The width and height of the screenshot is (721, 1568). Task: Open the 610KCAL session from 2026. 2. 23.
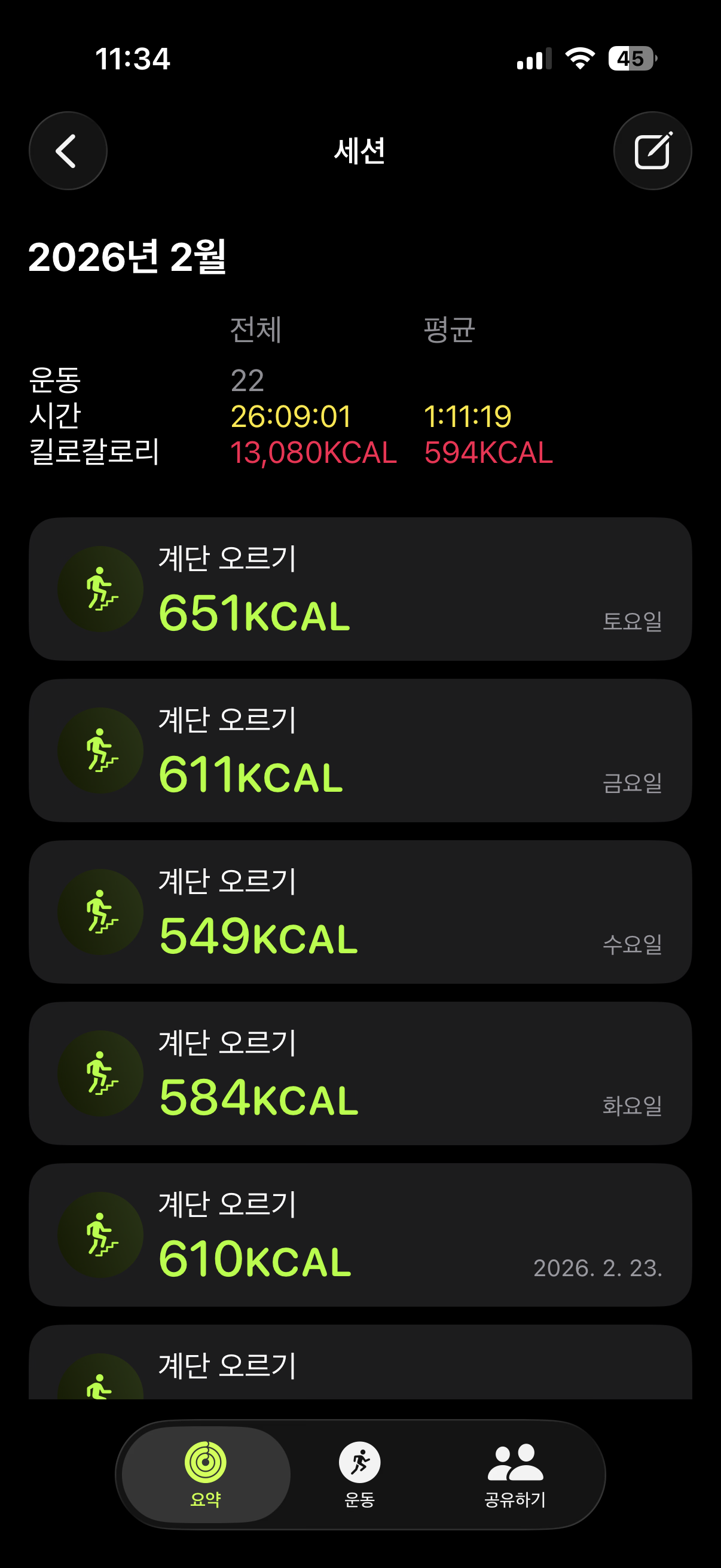(x=360, y=1234)
